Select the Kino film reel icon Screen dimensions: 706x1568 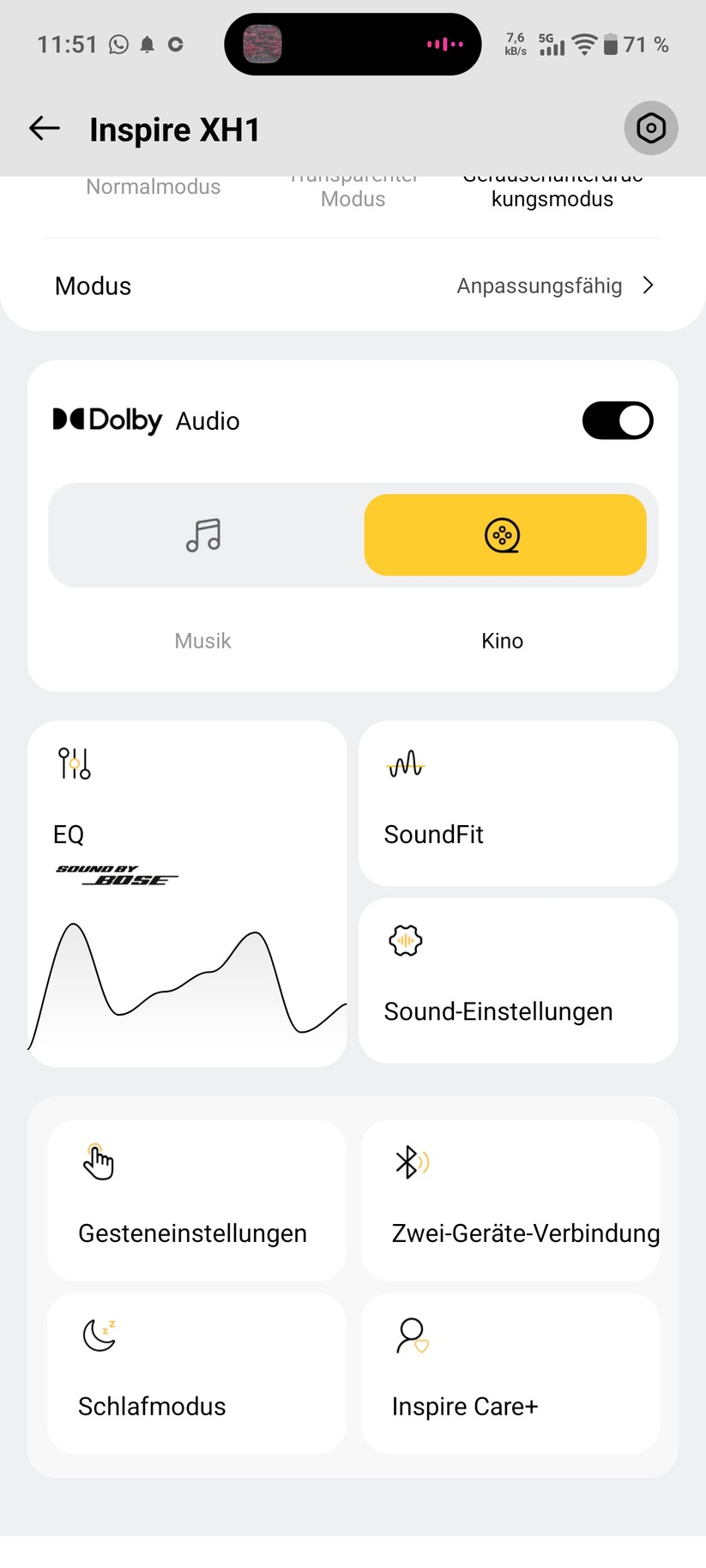(503, 535)
